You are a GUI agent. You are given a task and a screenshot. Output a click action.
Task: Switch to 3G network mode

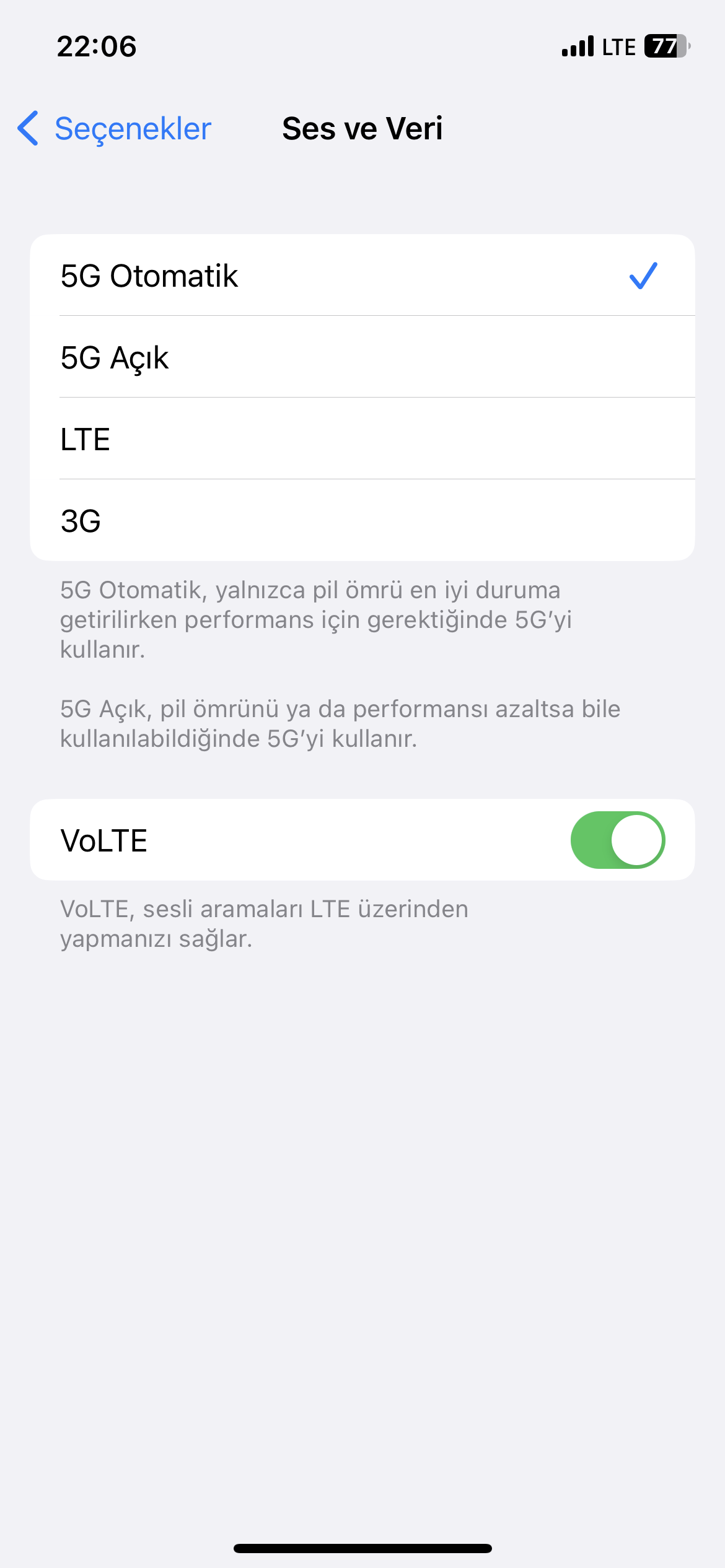pos(362,521)
